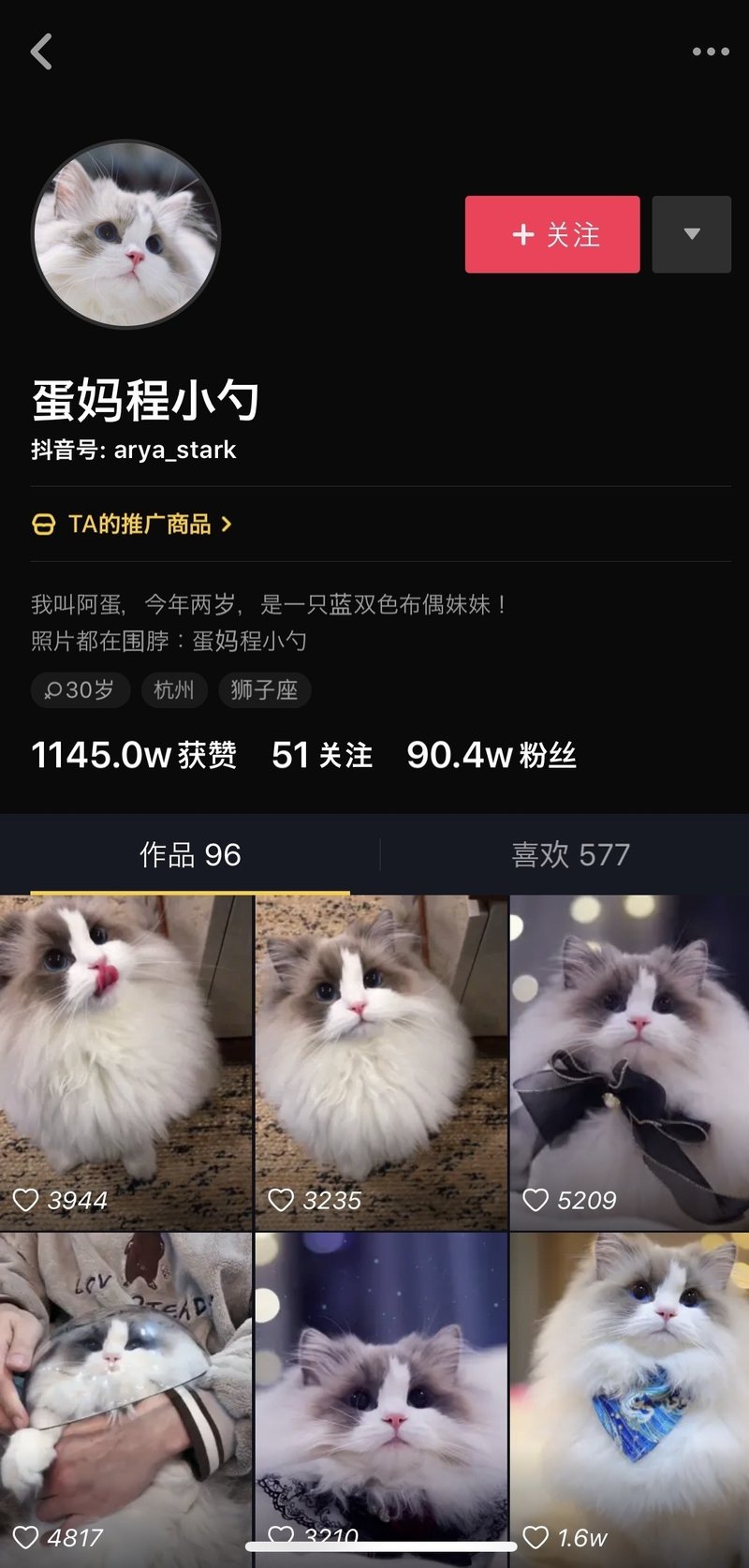The image size is (749, 1568).
Task: Open TA的推广商品 link
Action: pos(133,525)
